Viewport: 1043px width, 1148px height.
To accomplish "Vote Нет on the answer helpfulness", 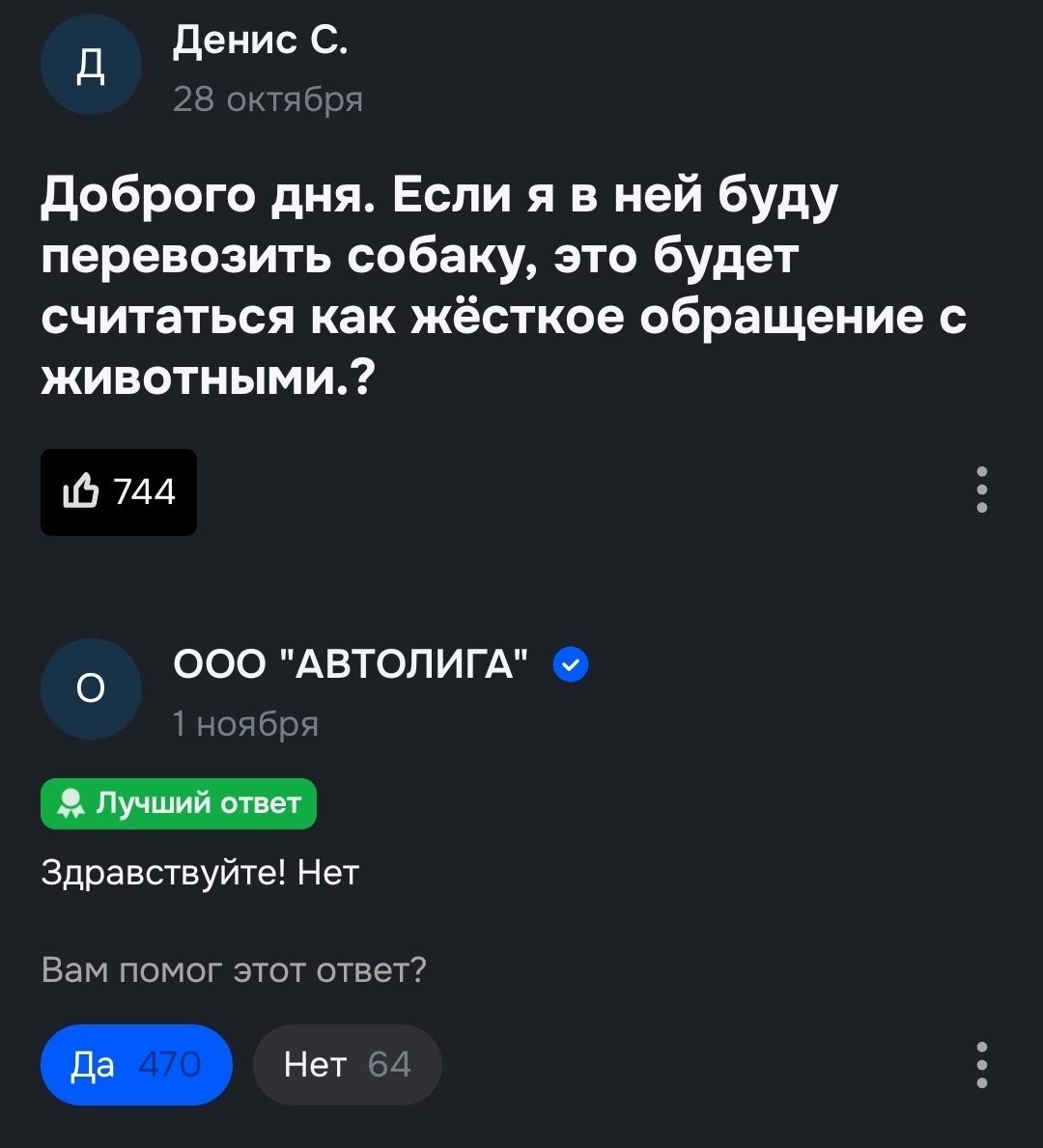I will click(347, 1064).
